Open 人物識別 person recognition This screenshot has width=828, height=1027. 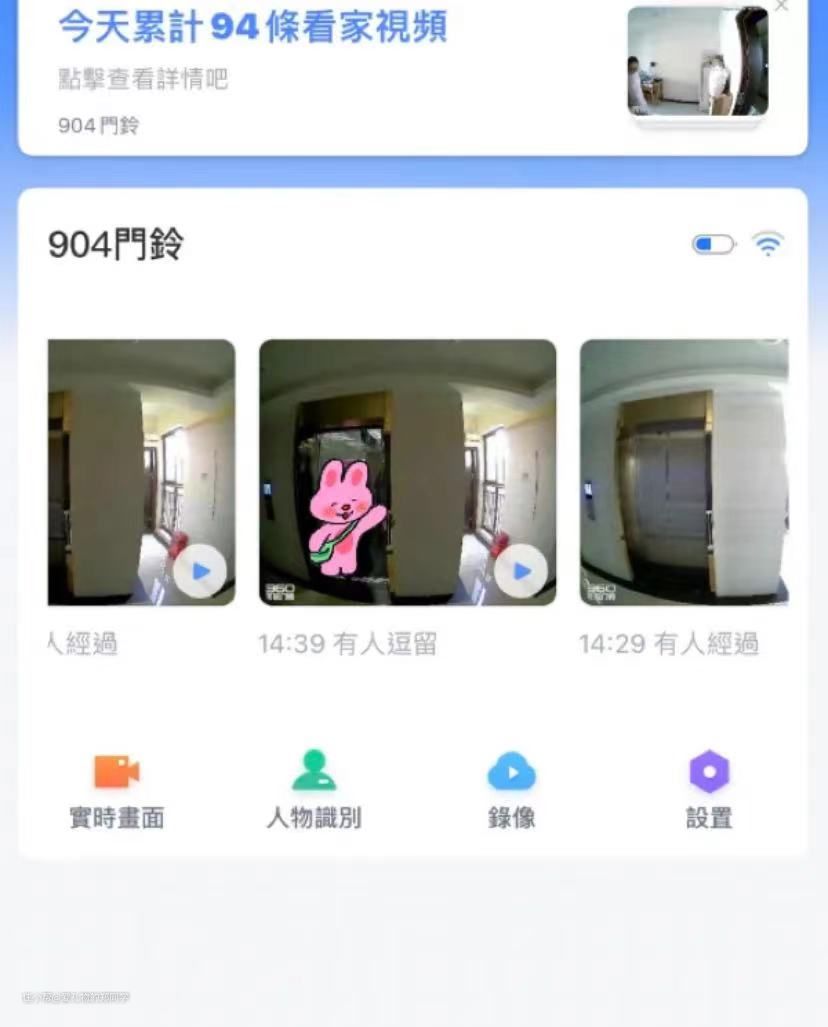pos(313,790)
